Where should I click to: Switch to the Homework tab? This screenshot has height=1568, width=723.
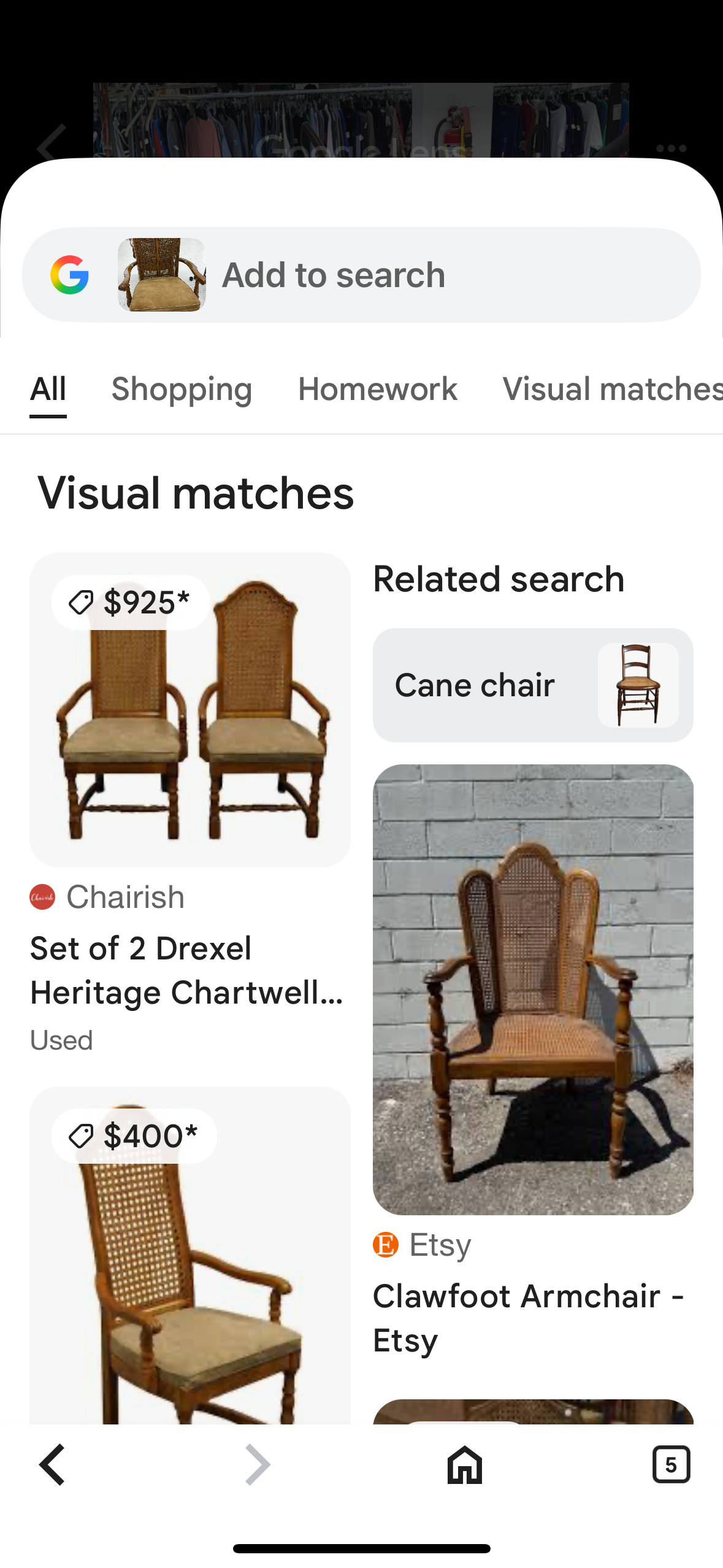click(377, 389)
